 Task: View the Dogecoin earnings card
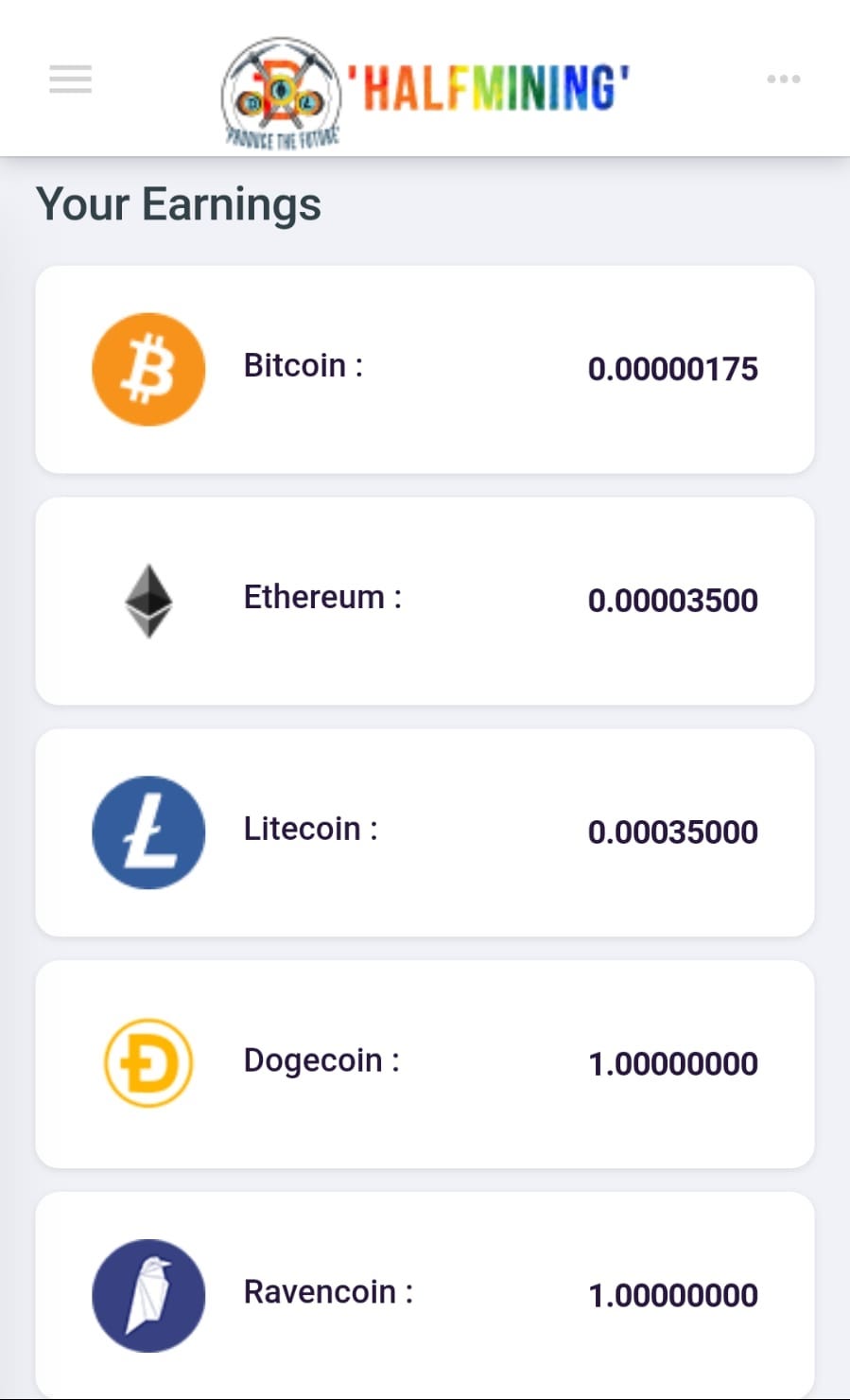(425, 1064)
